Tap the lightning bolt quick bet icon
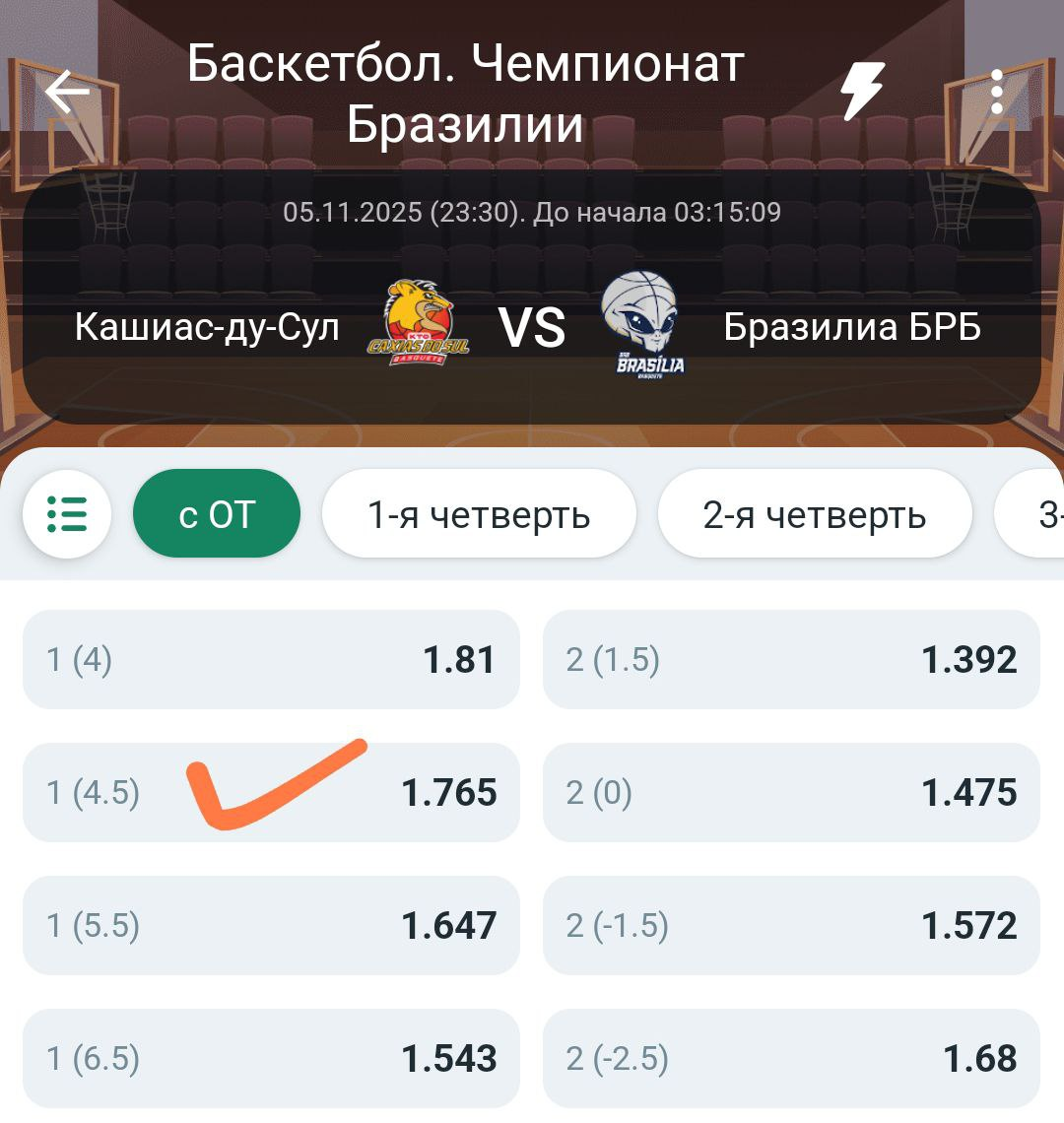 862,92
